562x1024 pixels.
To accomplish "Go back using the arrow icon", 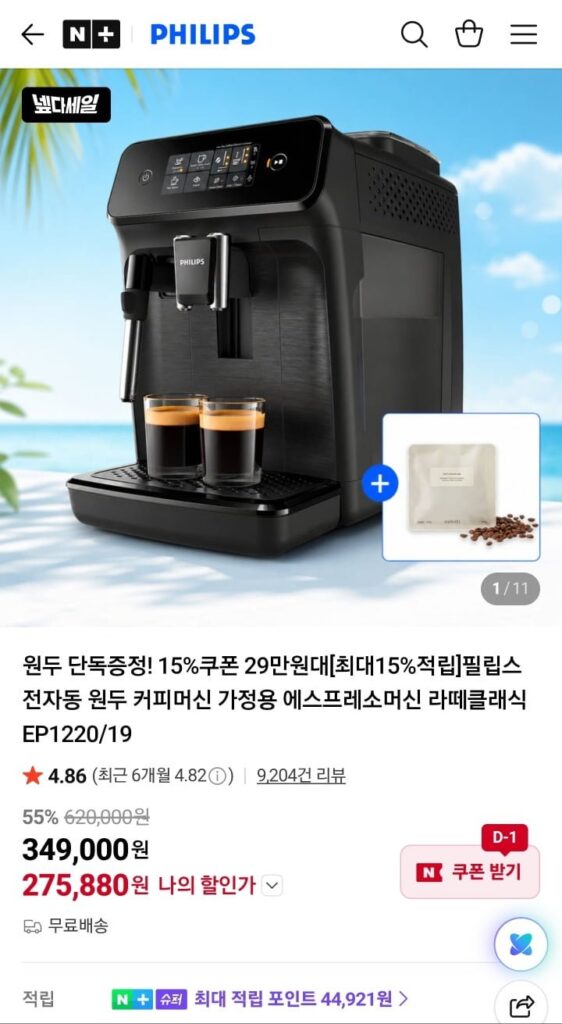I will tap(33, 35).
